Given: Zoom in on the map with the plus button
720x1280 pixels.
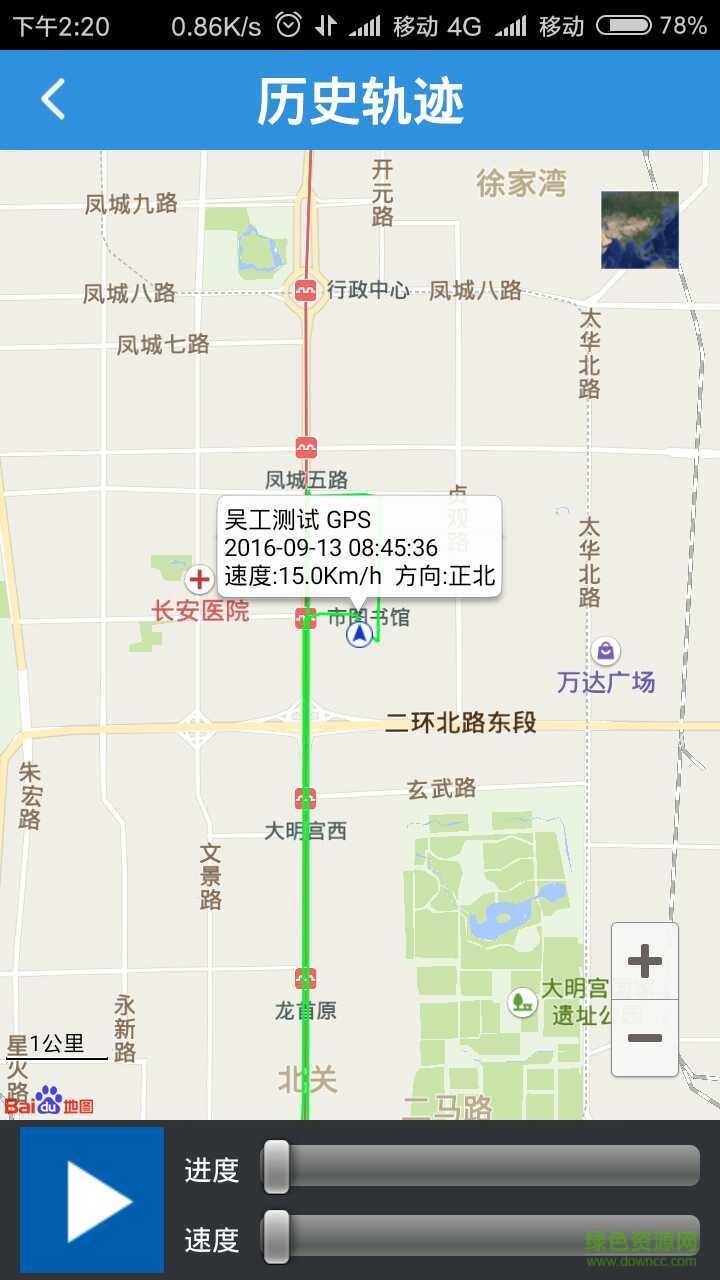Looking at the screenshot, I should (645, 961).
